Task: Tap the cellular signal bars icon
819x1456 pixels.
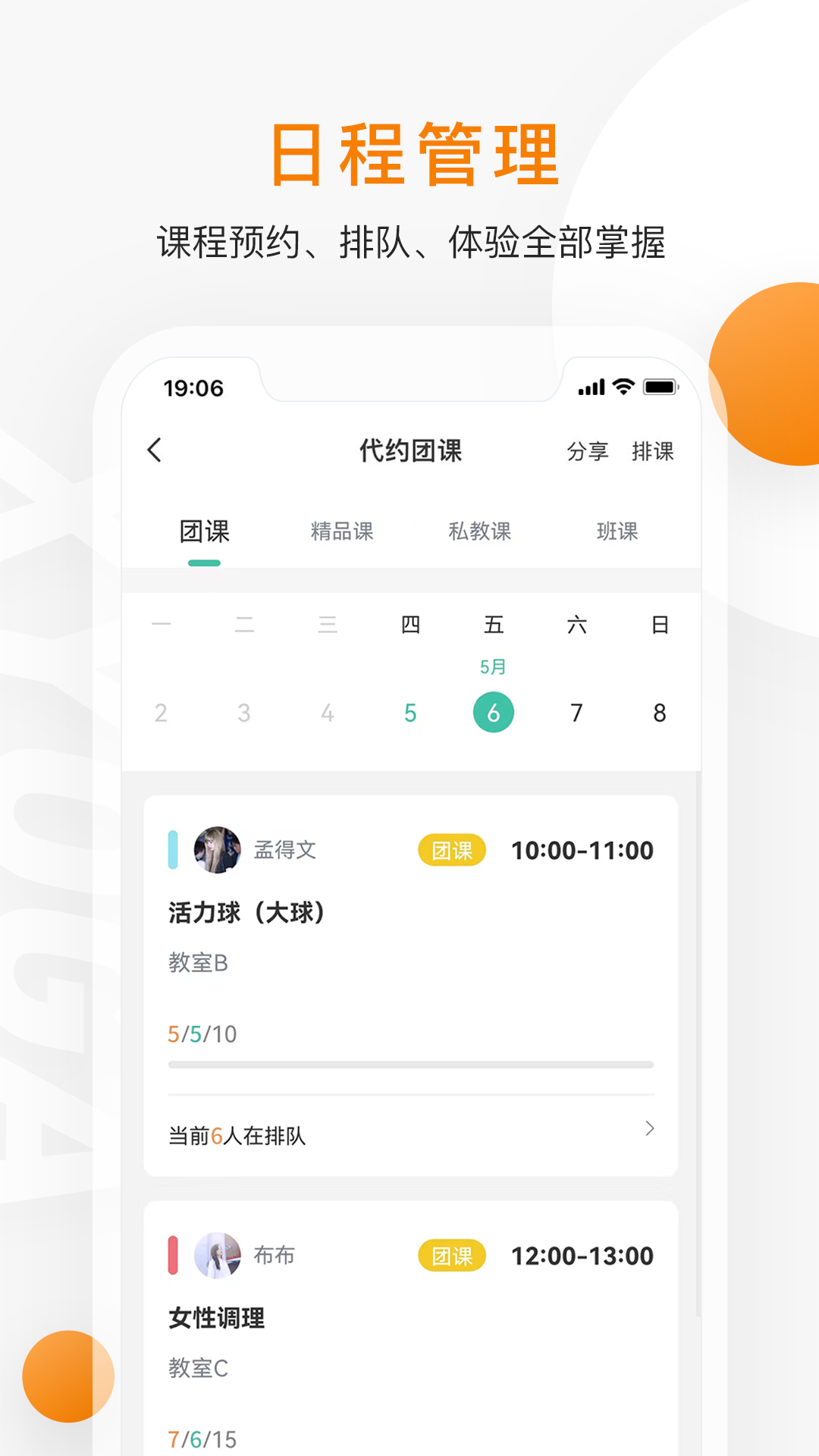Action: [591, 388]
